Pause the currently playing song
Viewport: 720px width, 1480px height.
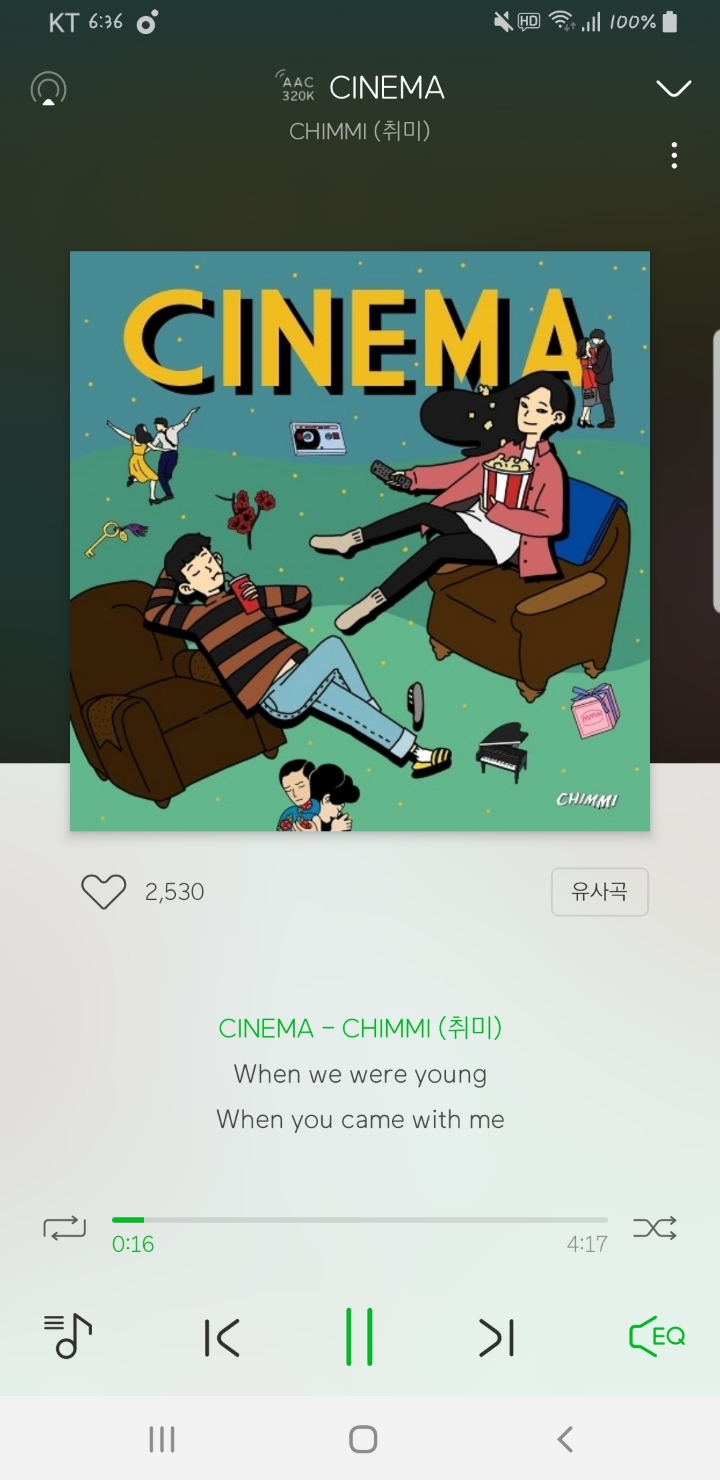pos(360,1335)
